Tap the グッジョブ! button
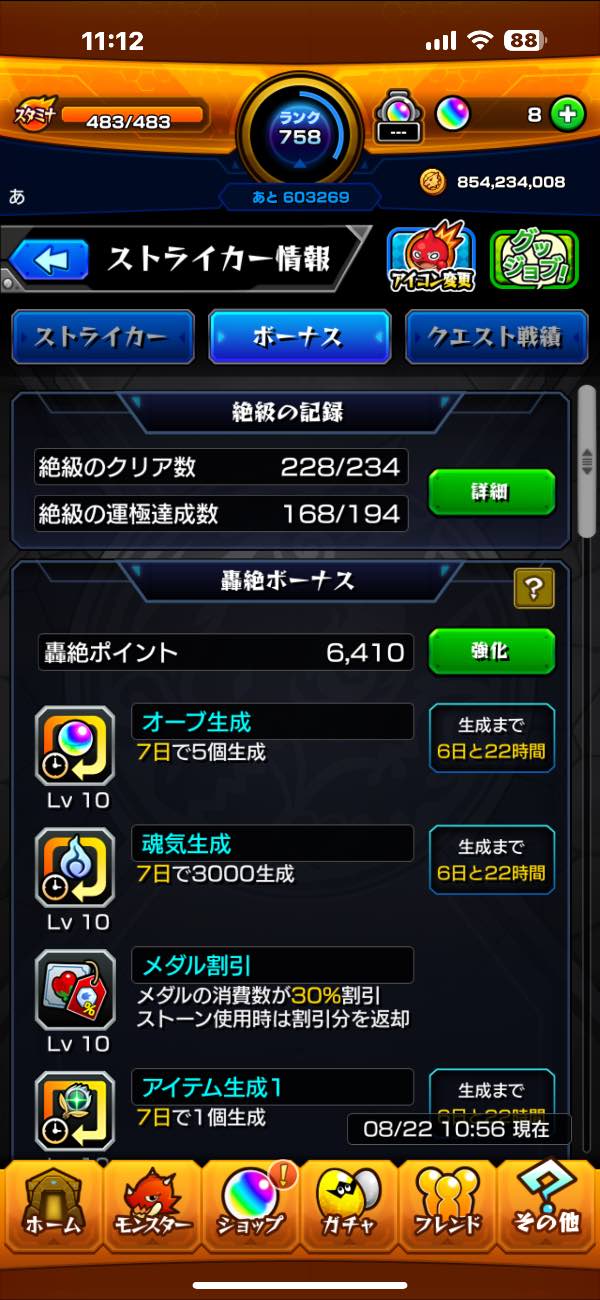 point(534,260)
